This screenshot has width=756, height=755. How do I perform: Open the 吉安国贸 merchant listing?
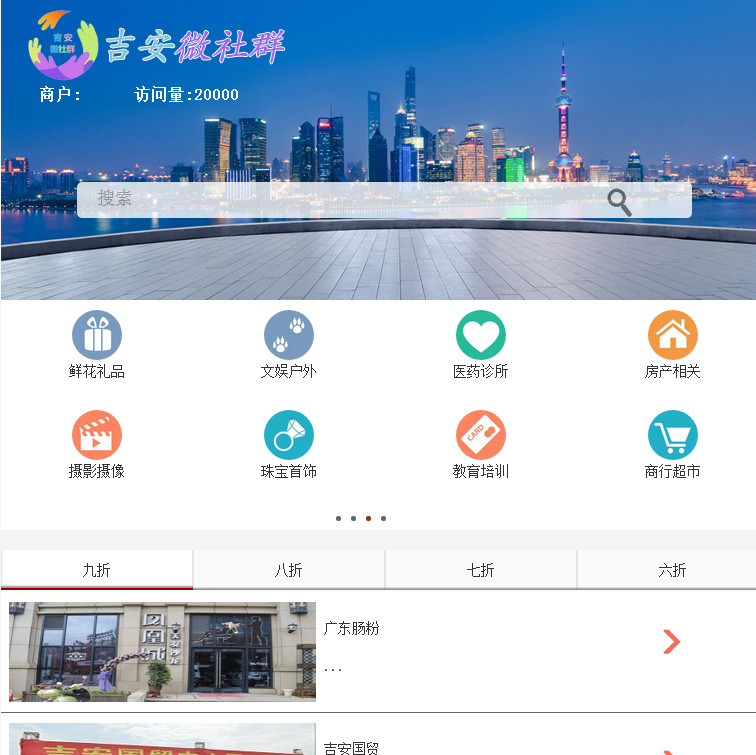pyautogui.click(x=352, y=746)
